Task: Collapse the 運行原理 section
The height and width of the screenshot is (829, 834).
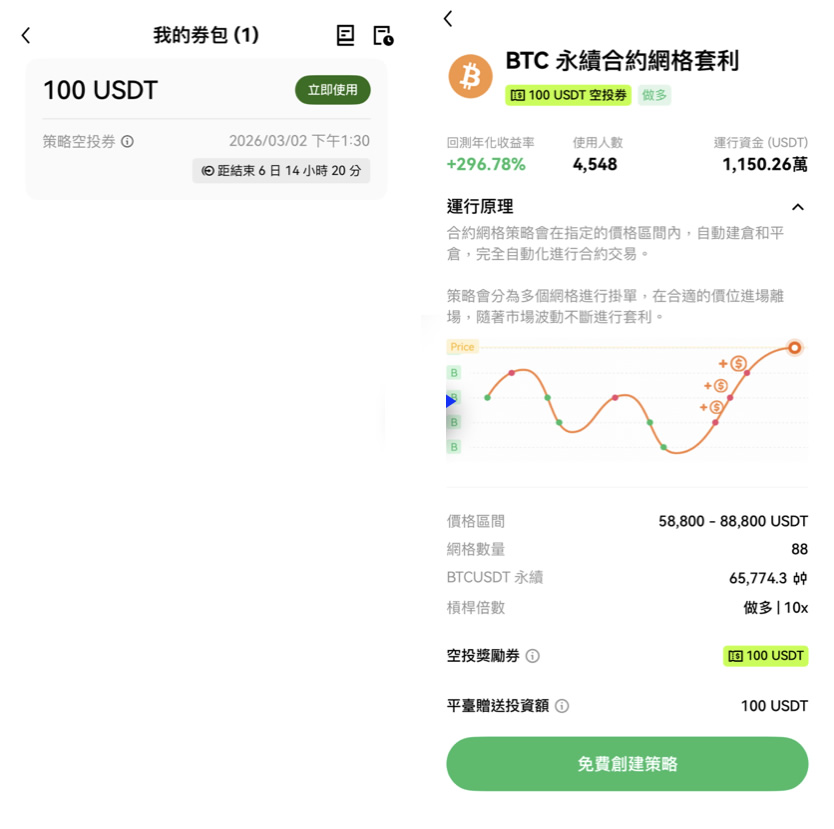Action: 797,207
